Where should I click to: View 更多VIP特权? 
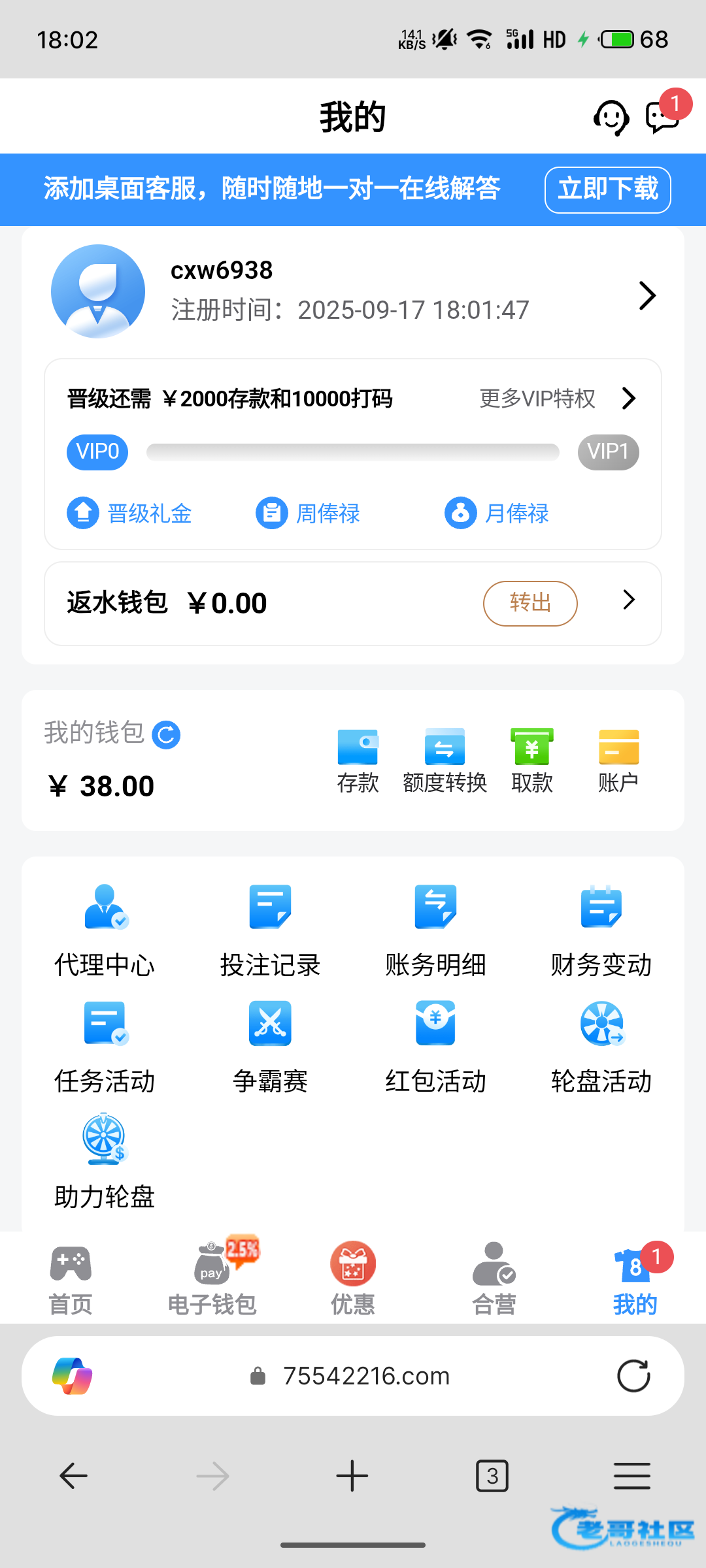557,398
